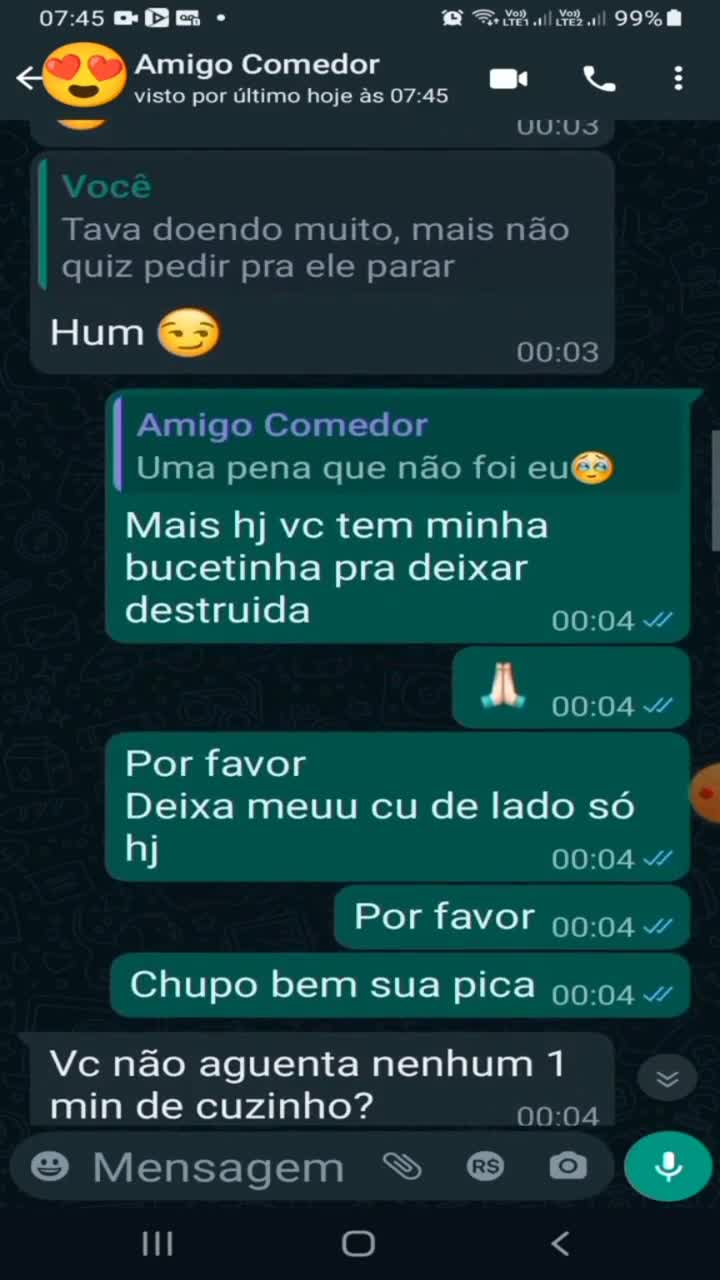
Task: Open the emoji picker
Action: (50, 1166)
